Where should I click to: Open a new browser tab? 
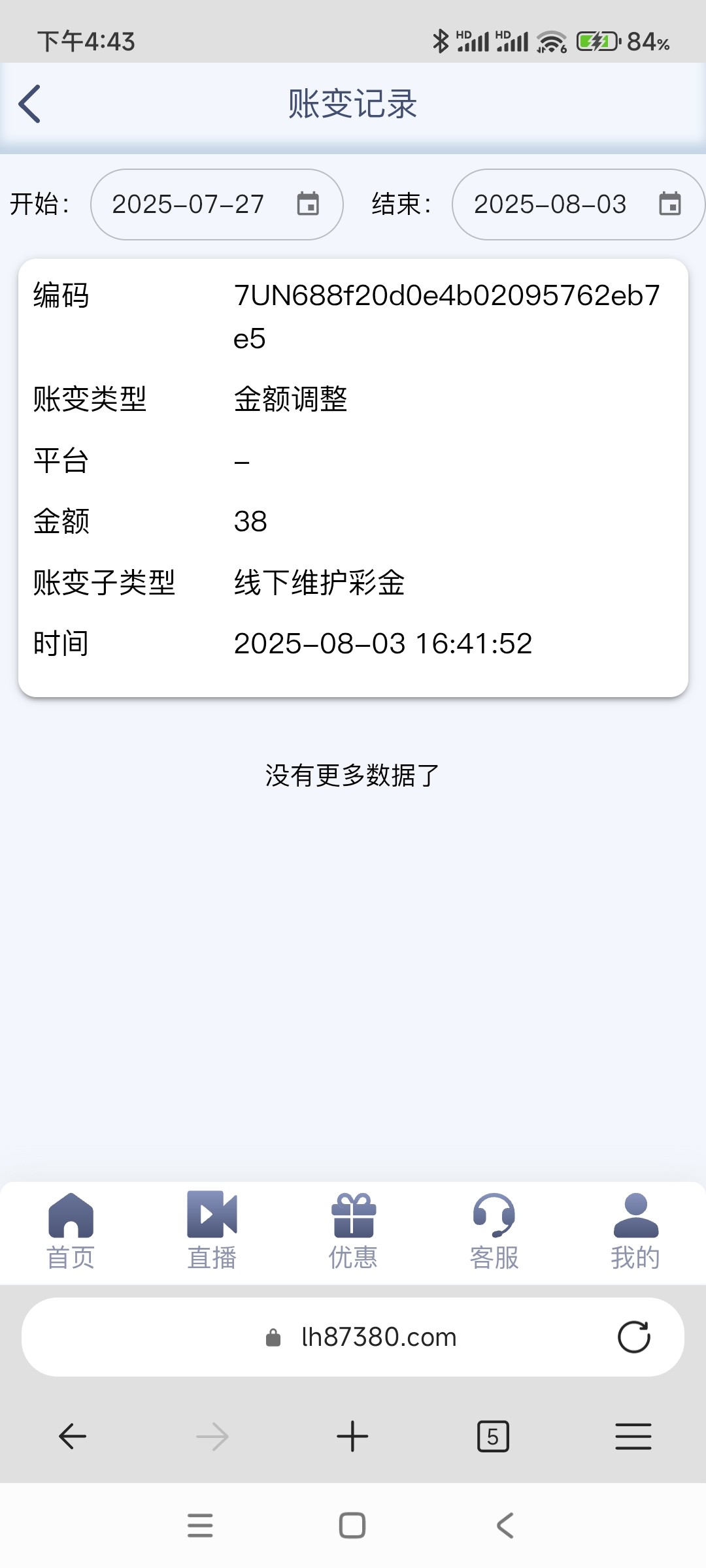pyautogui.click(x=352, y=1437)
